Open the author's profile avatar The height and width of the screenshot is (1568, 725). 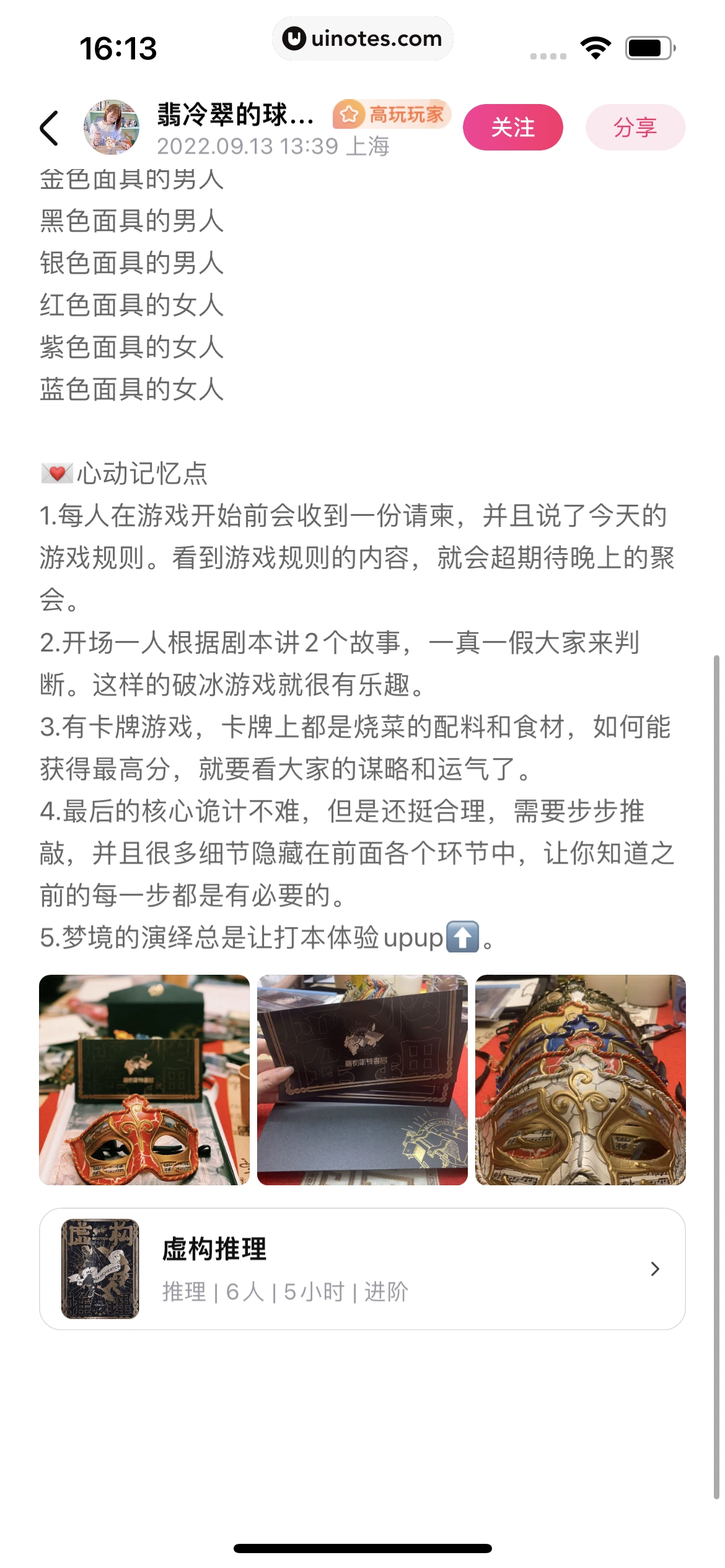112,127
